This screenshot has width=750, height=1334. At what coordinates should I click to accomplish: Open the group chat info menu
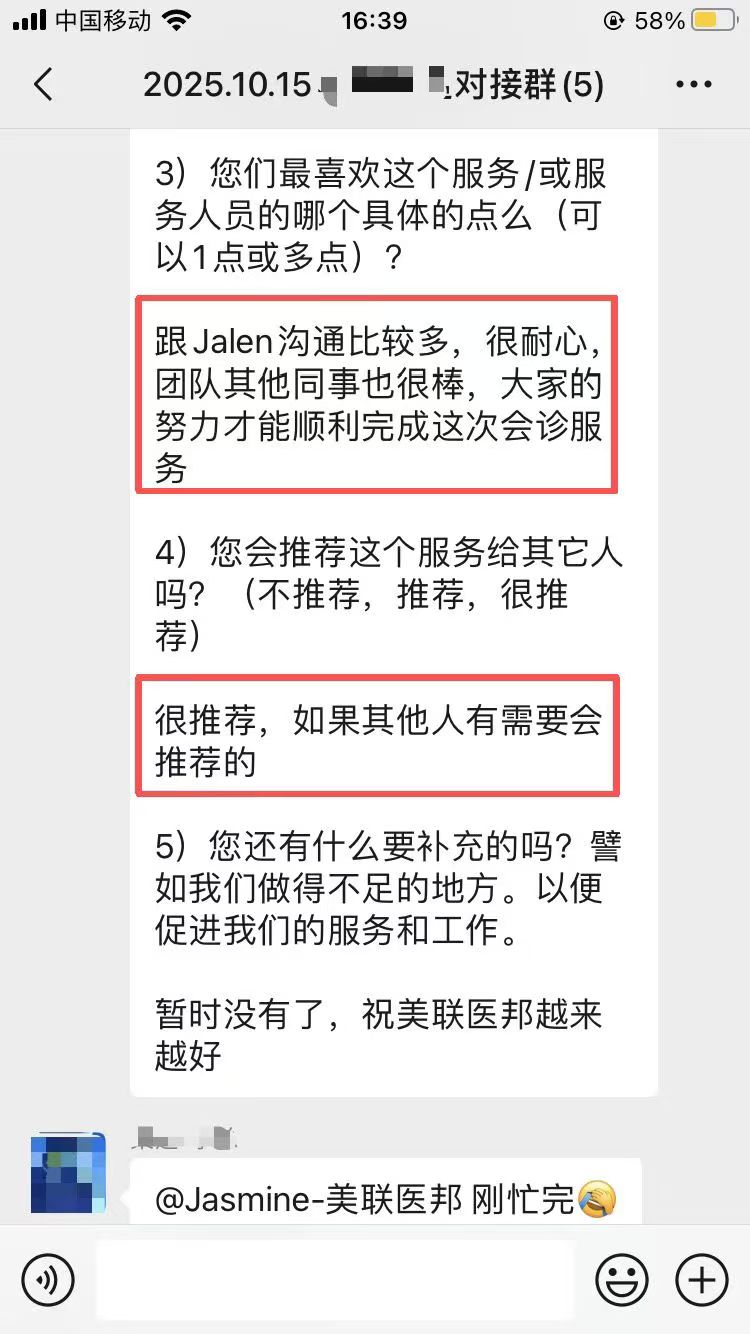(x=693, y=85)
